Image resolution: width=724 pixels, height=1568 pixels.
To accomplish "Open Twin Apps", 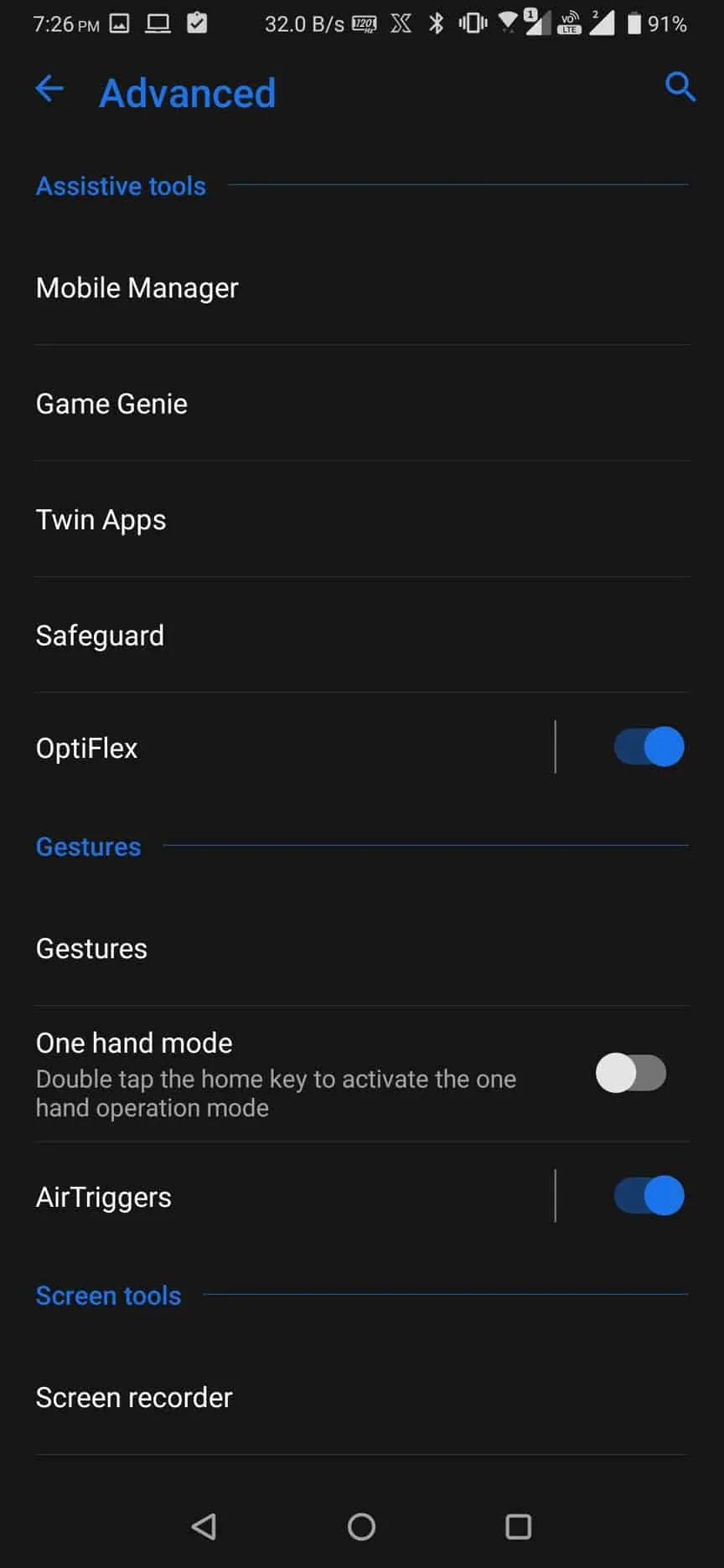I will coord(362,519).
